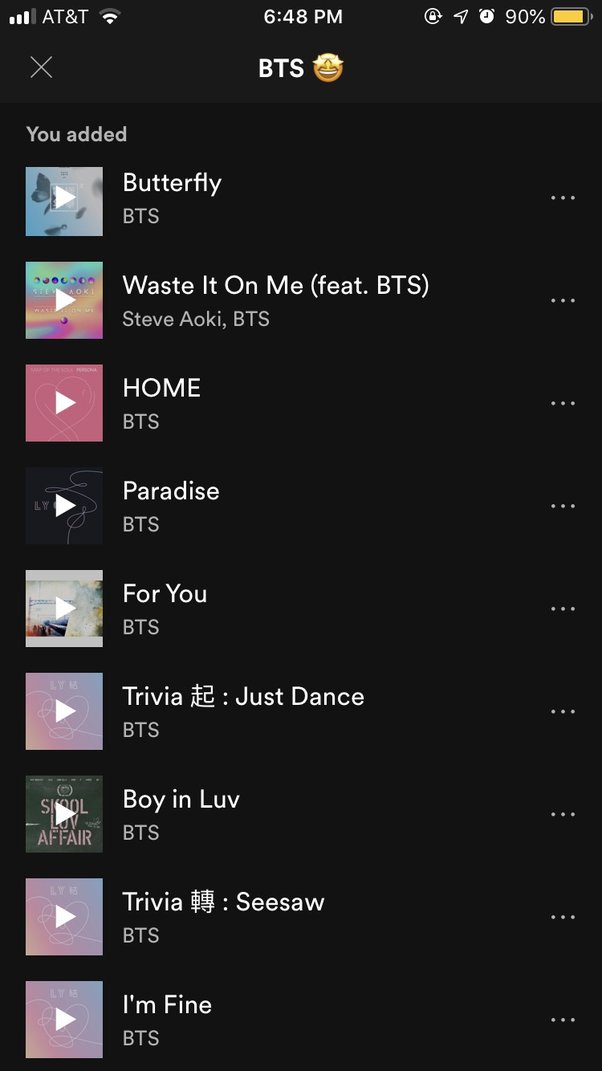Play the song Butterfly
This screenshot has width=602, height=1071.
click(64, 198)
